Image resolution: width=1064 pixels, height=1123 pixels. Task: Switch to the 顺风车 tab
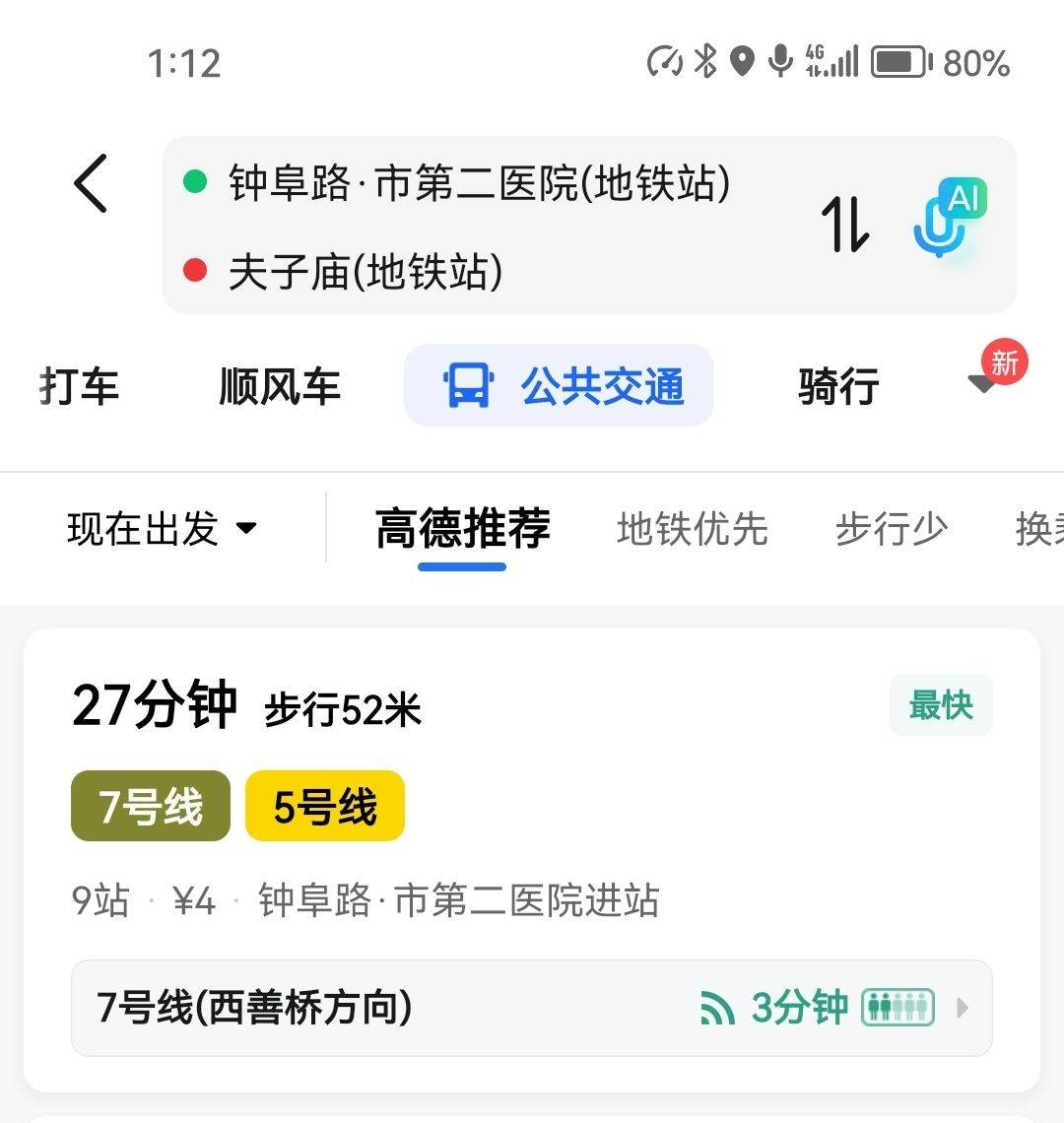[280, 386]
